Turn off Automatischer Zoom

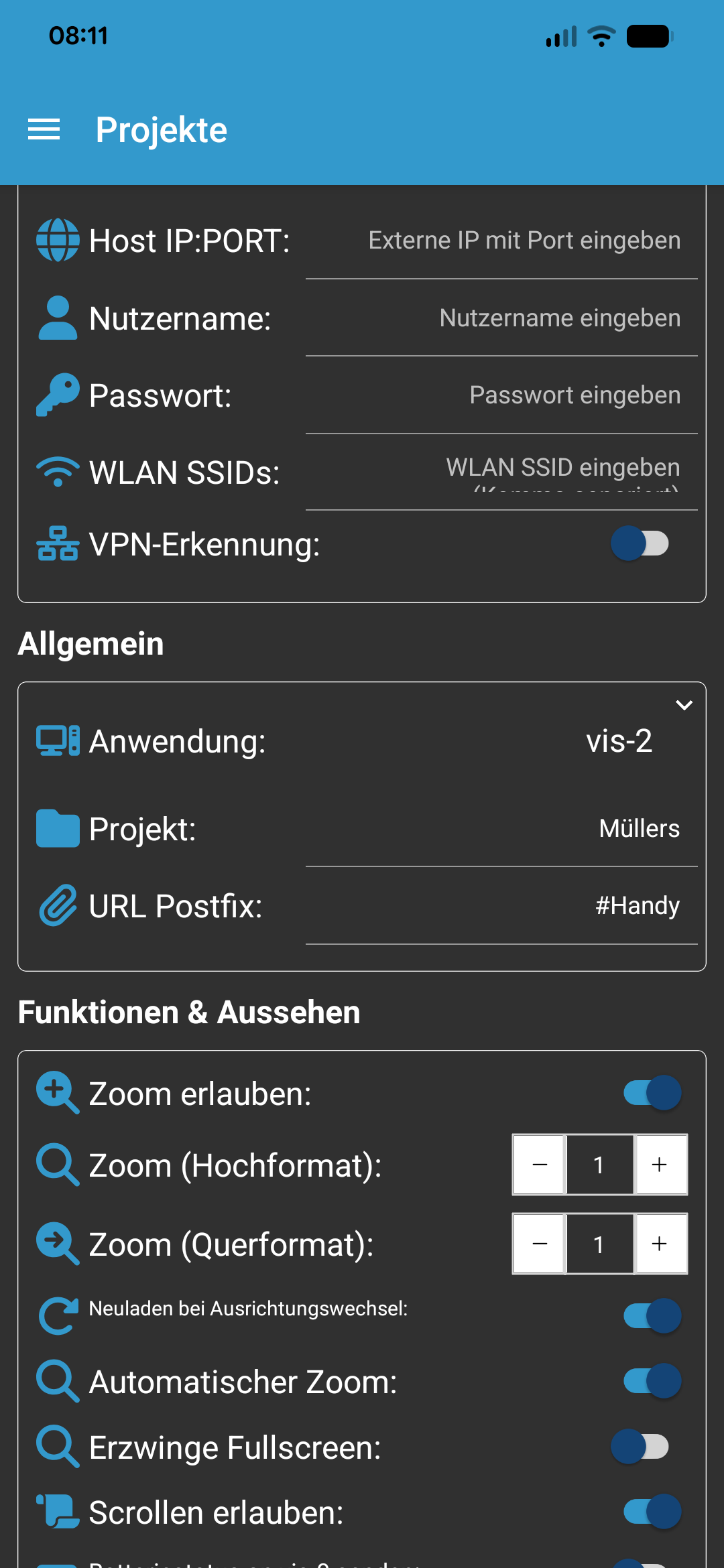click(x=652, y=1381)
